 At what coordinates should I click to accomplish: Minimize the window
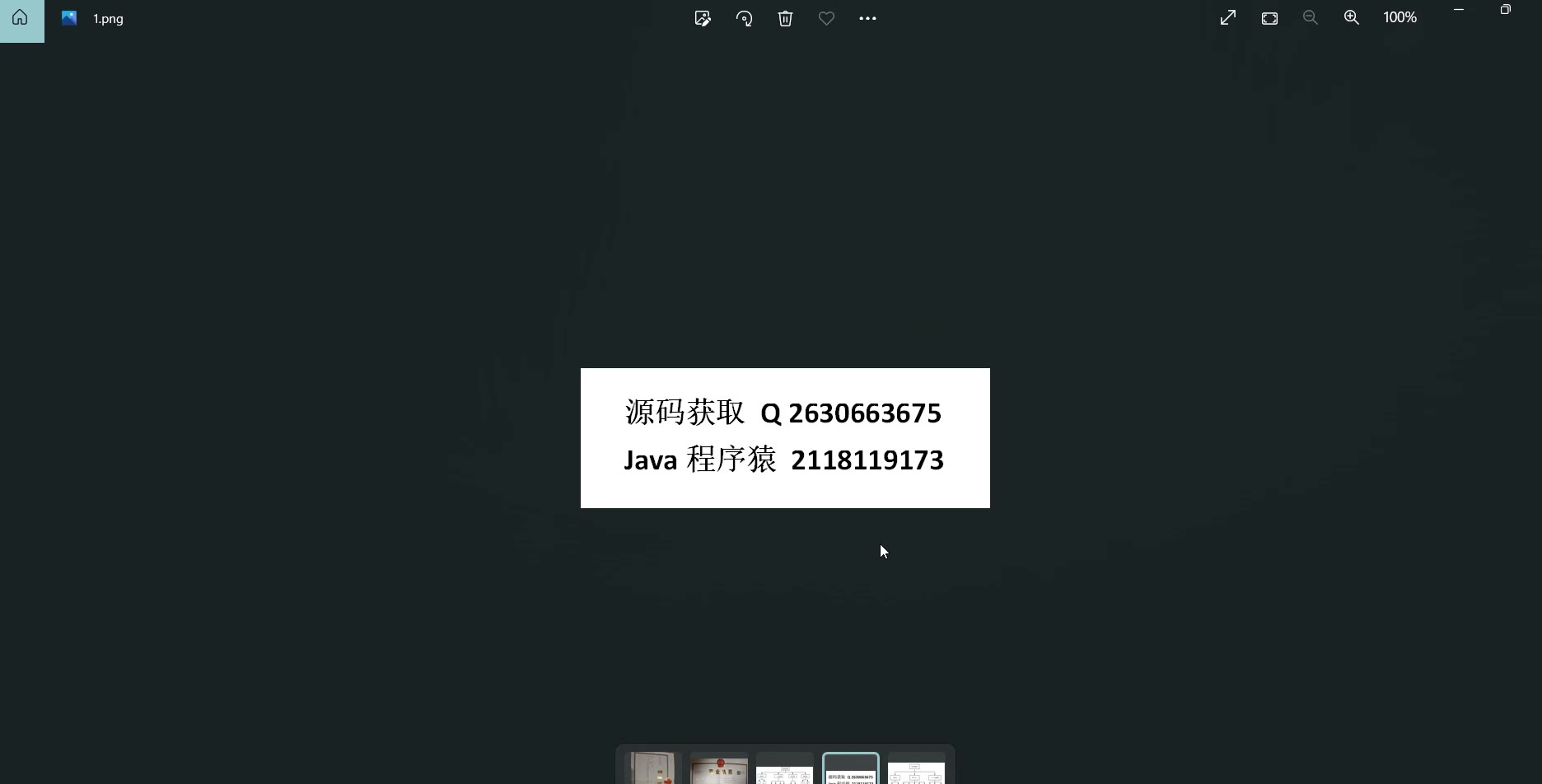click(x=1459, y=10)
